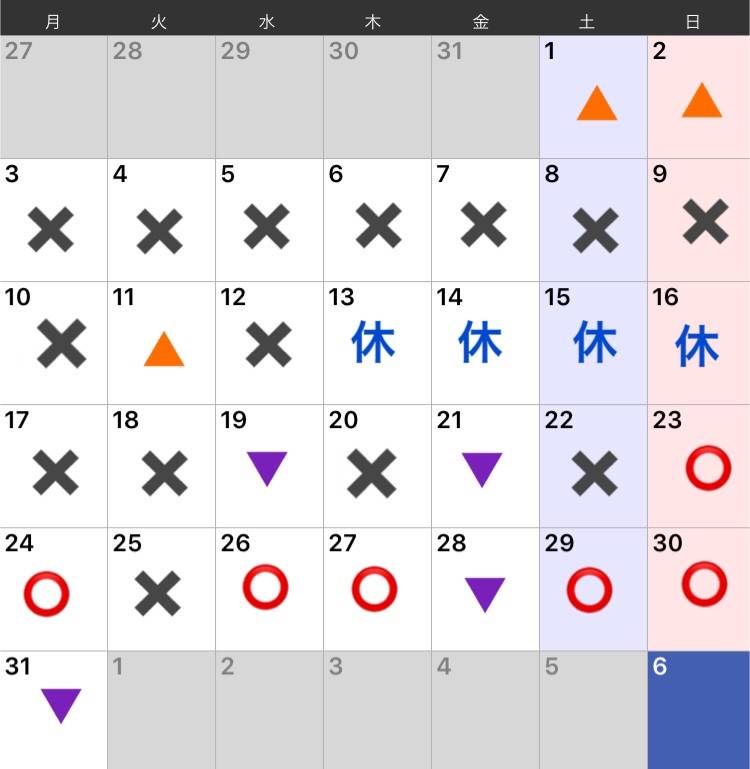Open day 26 in the calendar
This screenshot has height=769, width=750.
268,590
